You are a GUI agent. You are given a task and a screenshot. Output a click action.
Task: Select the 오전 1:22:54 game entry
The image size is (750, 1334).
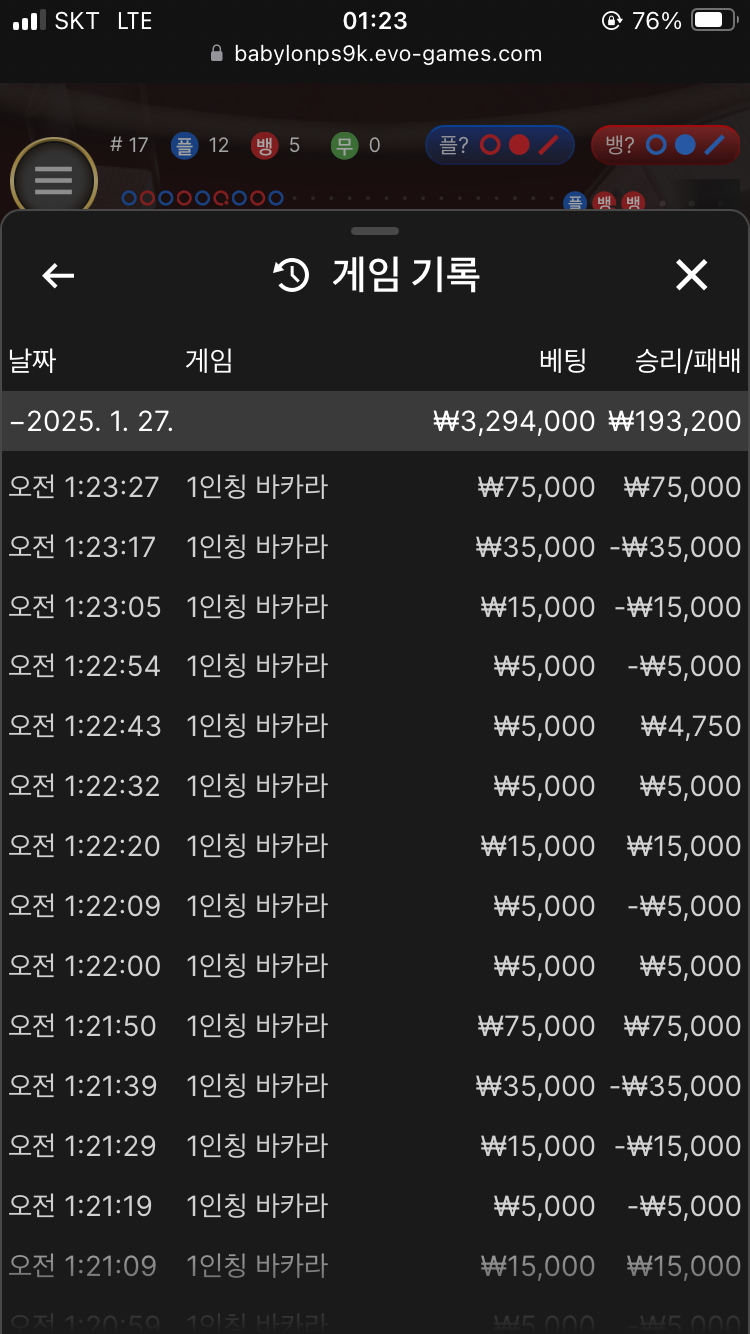(x=375, y=666)
